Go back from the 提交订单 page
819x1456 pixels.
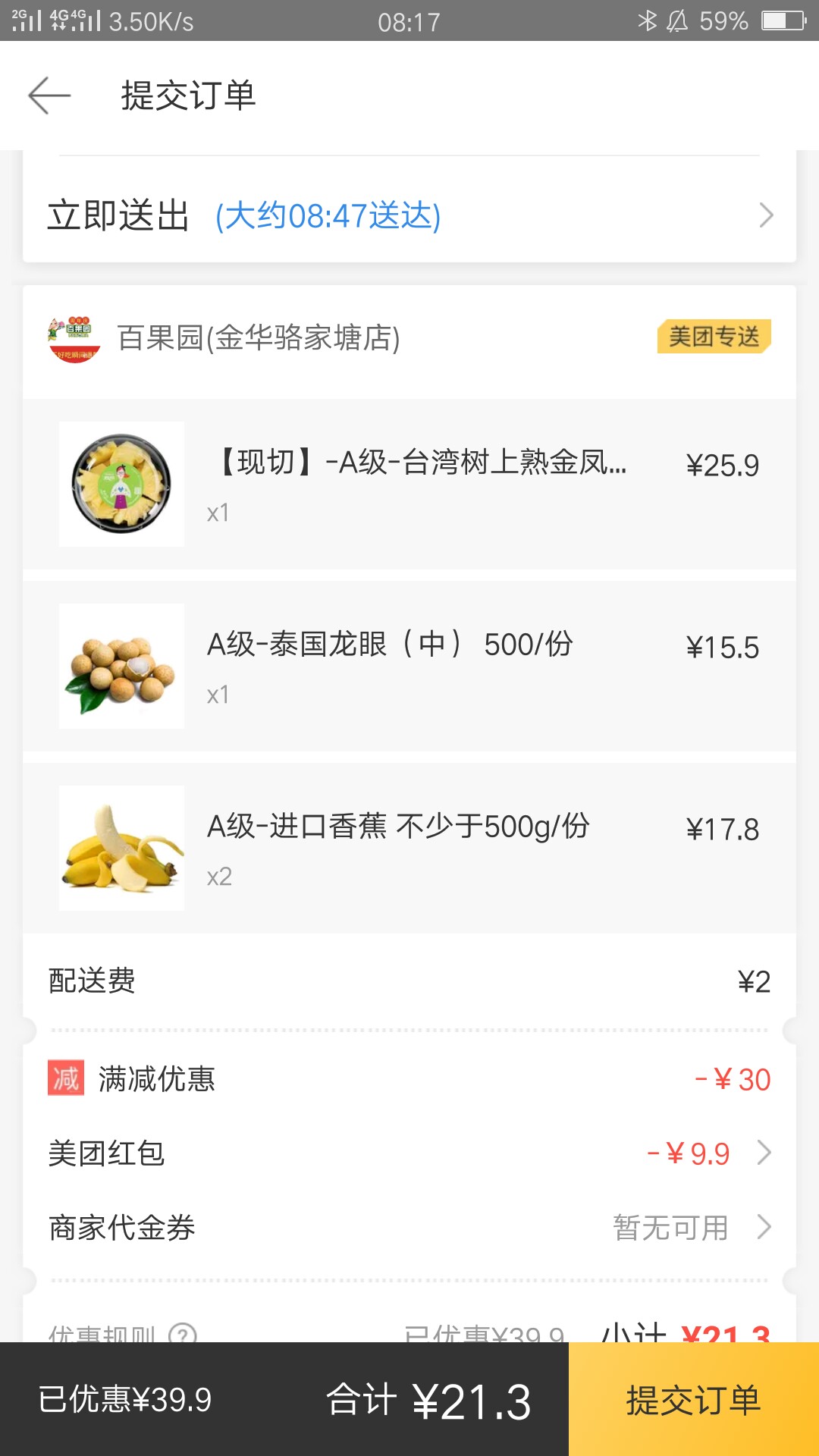[x=49, y=96]
